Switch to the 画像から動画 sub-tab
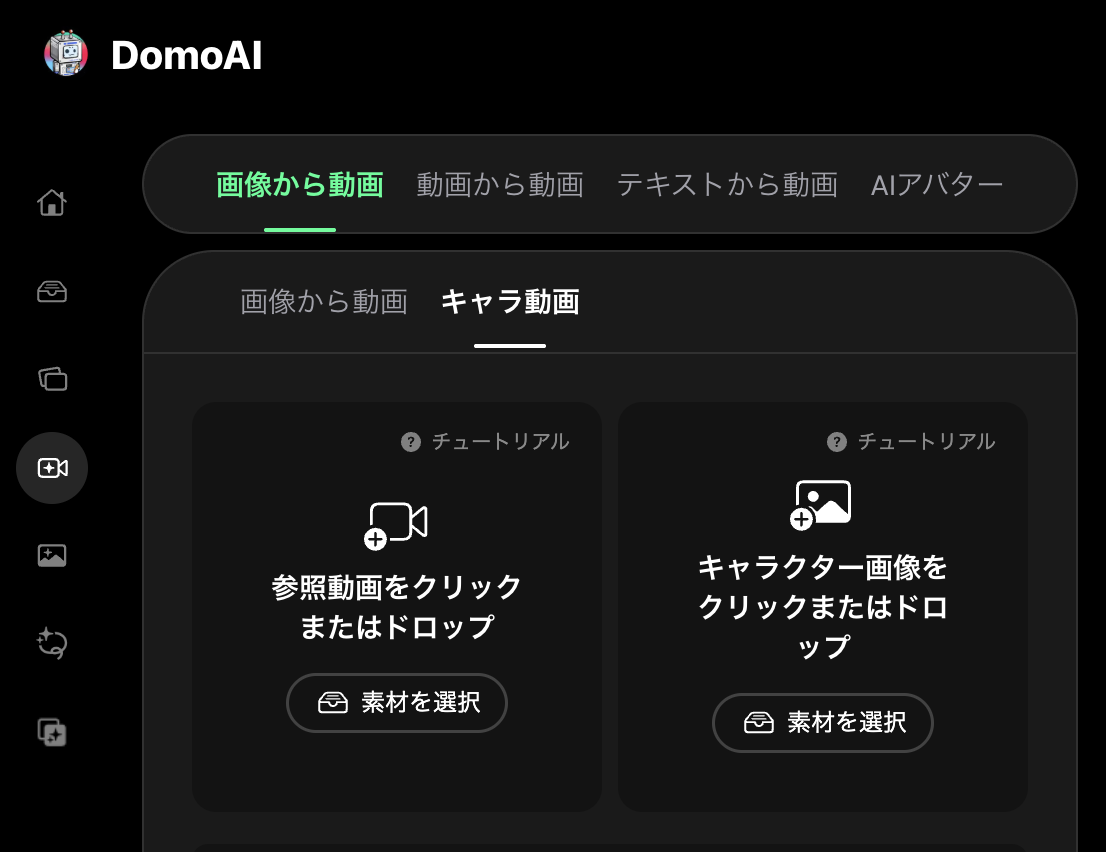Screen dimensions: 1106x852 pos(323,302)
